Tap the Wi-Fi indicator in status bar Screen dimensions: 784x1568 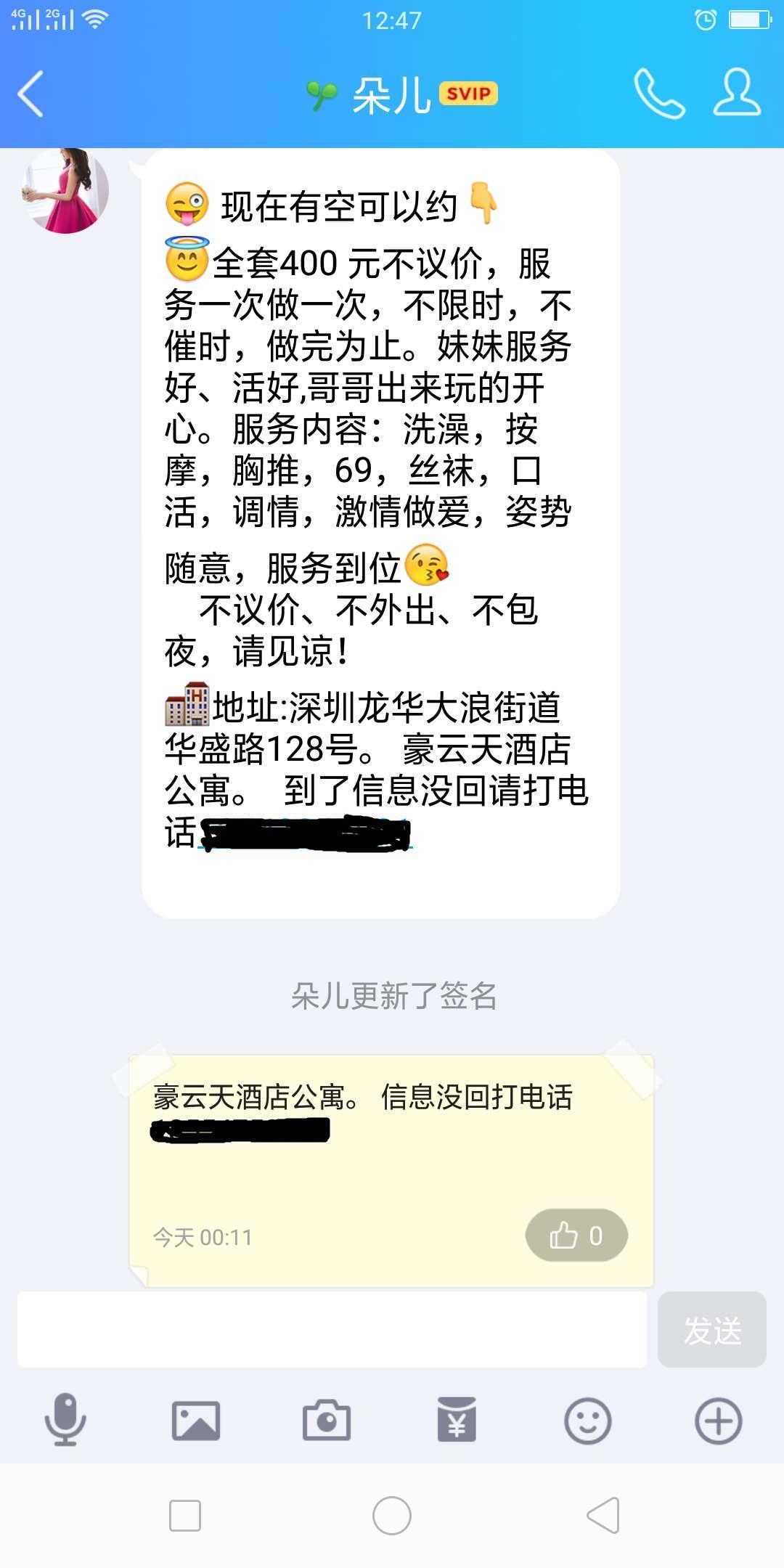96,18
